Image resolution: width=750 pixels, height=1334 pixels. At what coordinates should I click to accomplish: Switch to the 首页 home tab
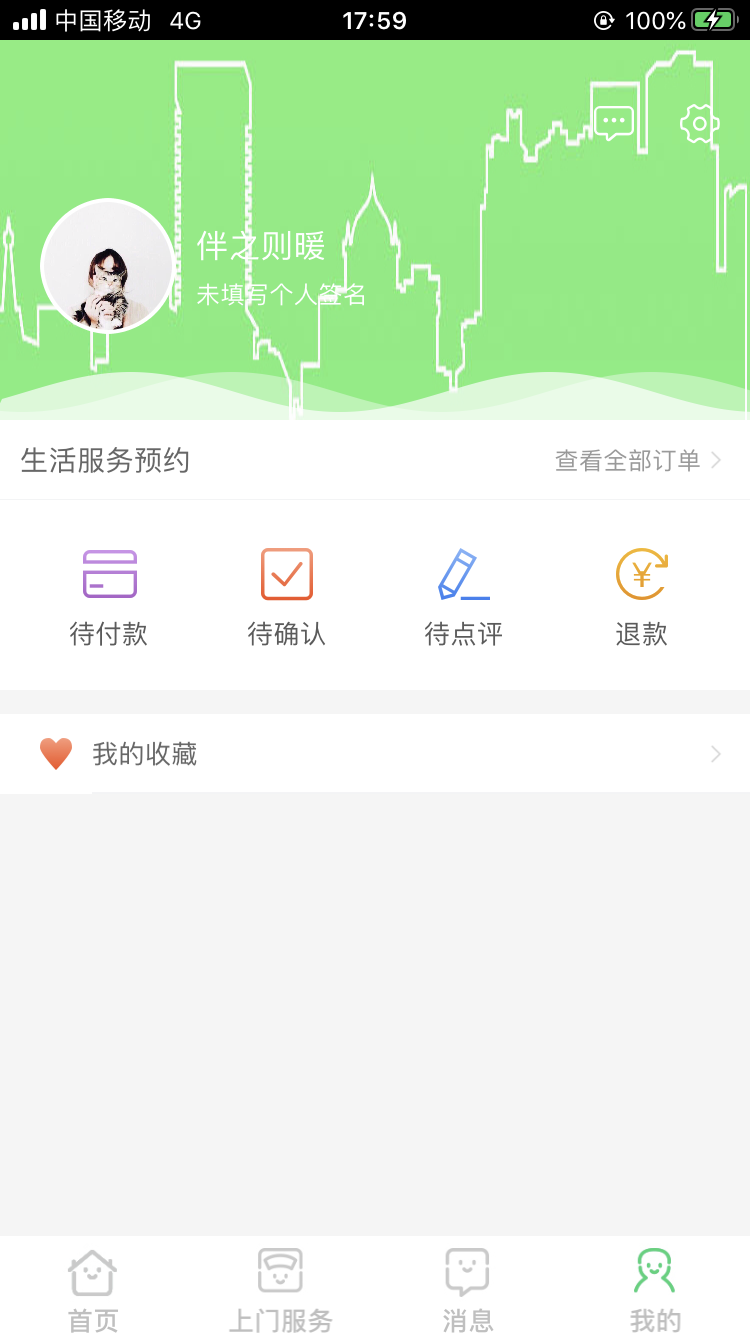click(93, 1289)
